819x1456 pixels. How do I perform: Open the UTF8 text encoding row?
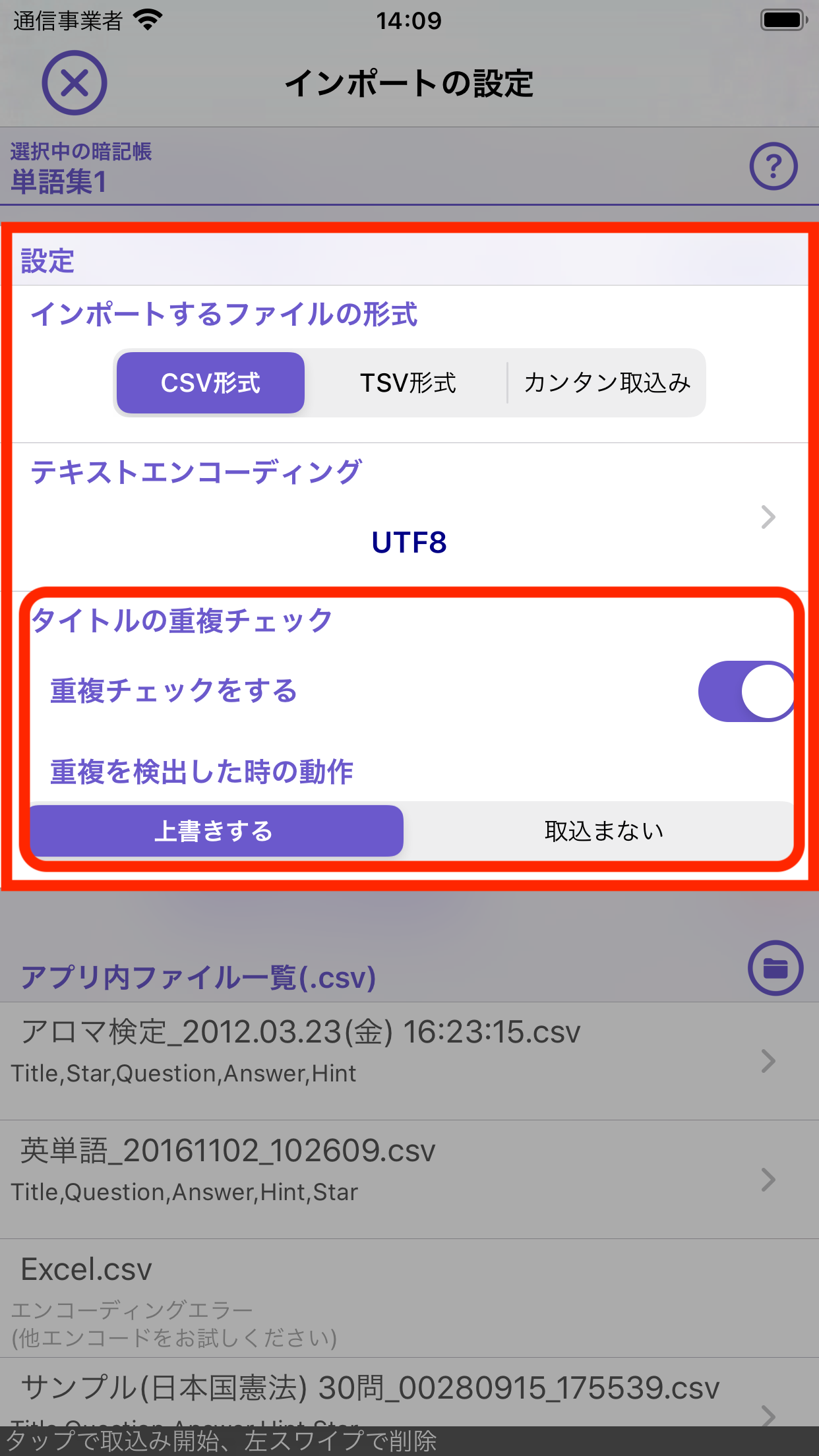(x=409, y=517)
